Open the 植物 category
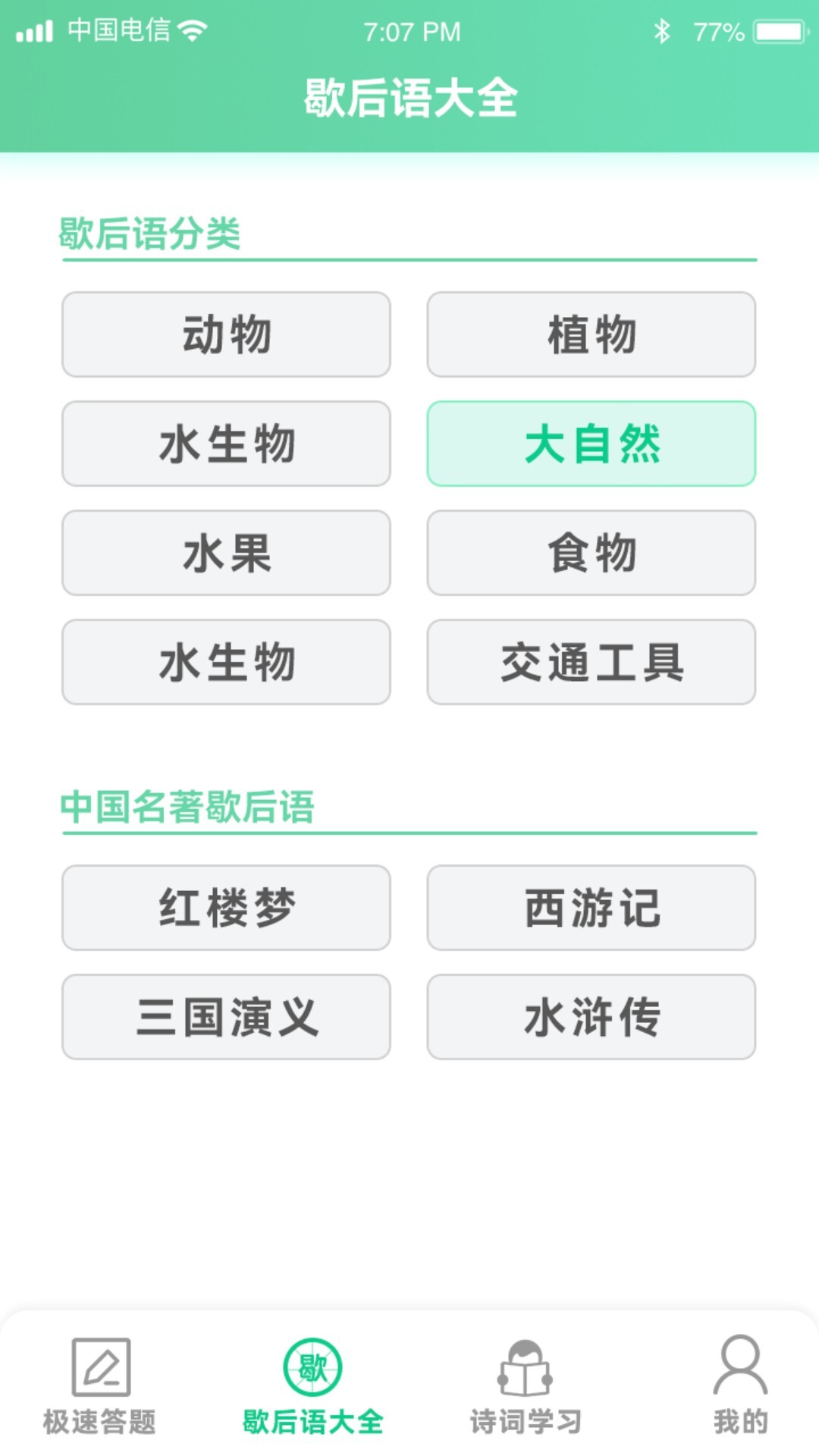Viewport: 819px width, 1456px height. pos(591,334)
